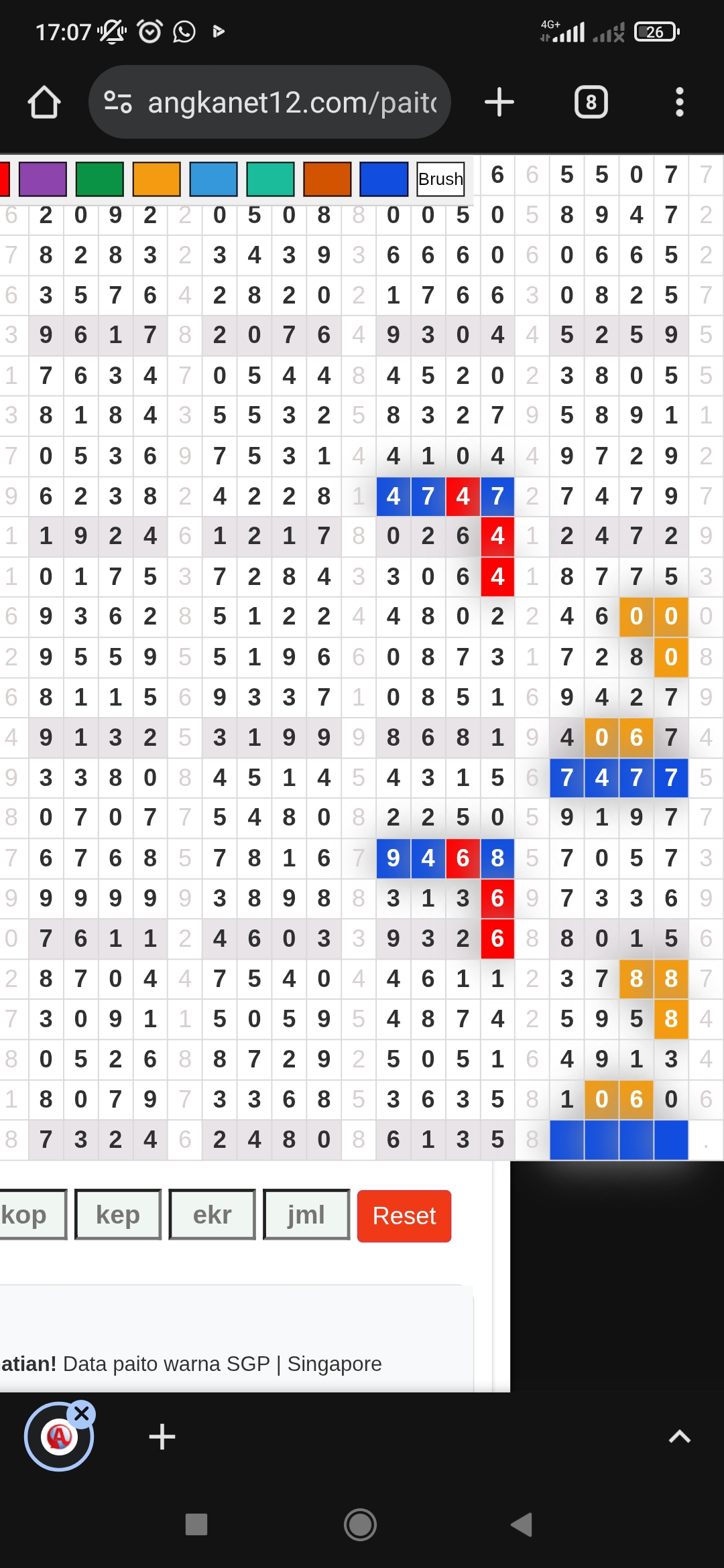Choose the dark orange color swatch

327,179
